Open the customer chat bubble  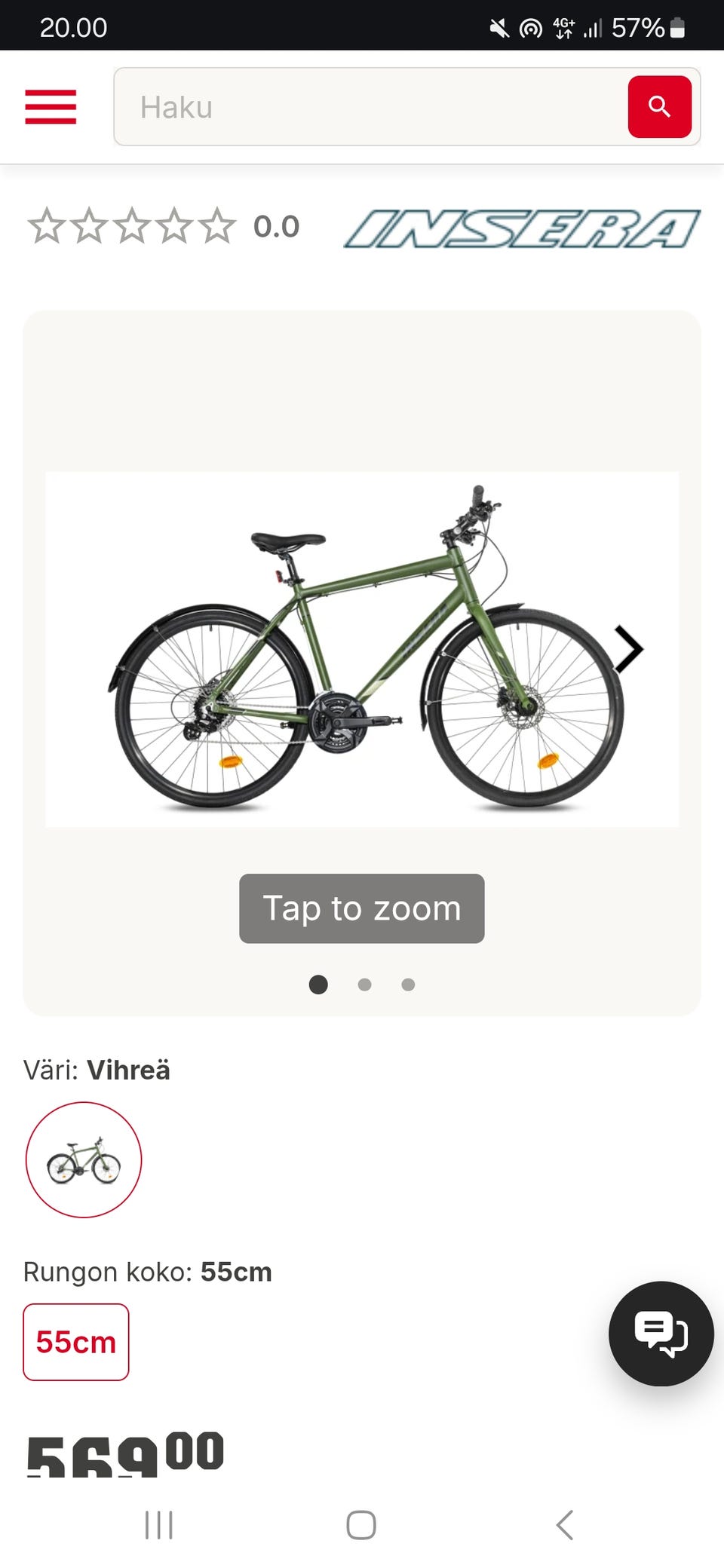coord(661,1333)
